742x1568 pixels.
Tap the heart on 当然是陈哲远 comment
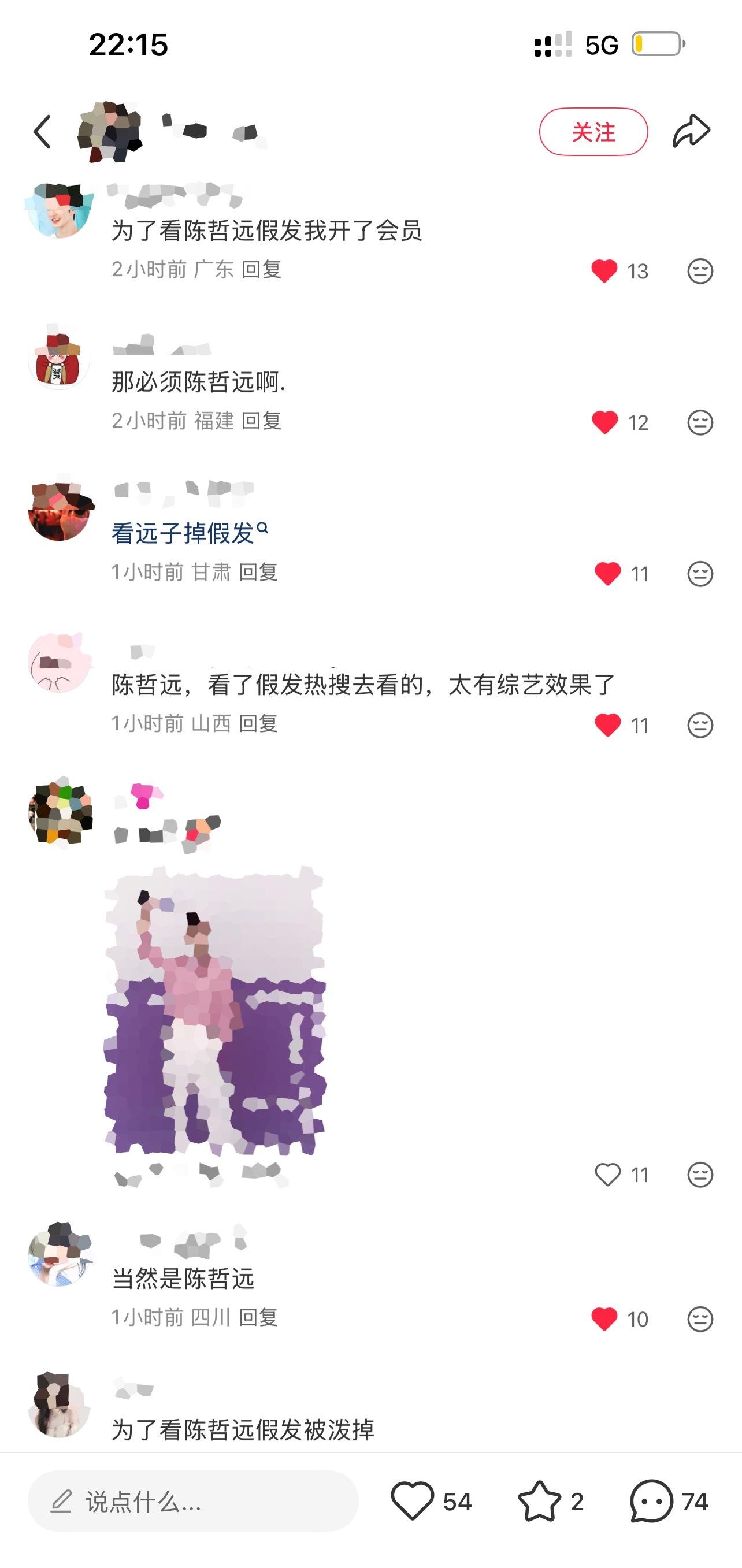point(604,1319)
